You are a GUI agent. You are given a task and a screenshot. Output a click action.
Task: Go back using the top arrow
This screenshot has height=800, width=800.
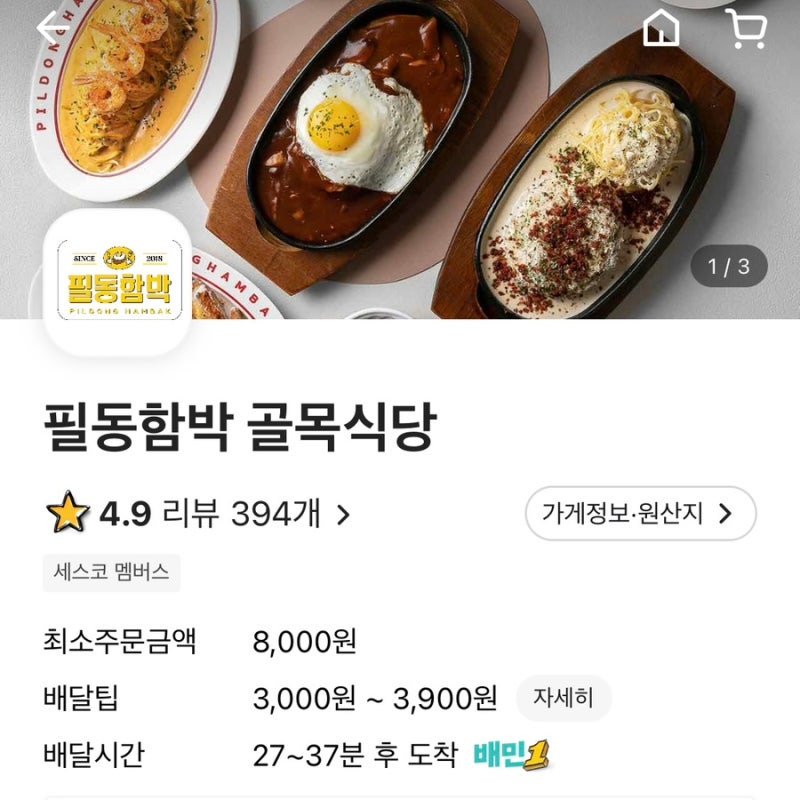click(x=50, y=28)
